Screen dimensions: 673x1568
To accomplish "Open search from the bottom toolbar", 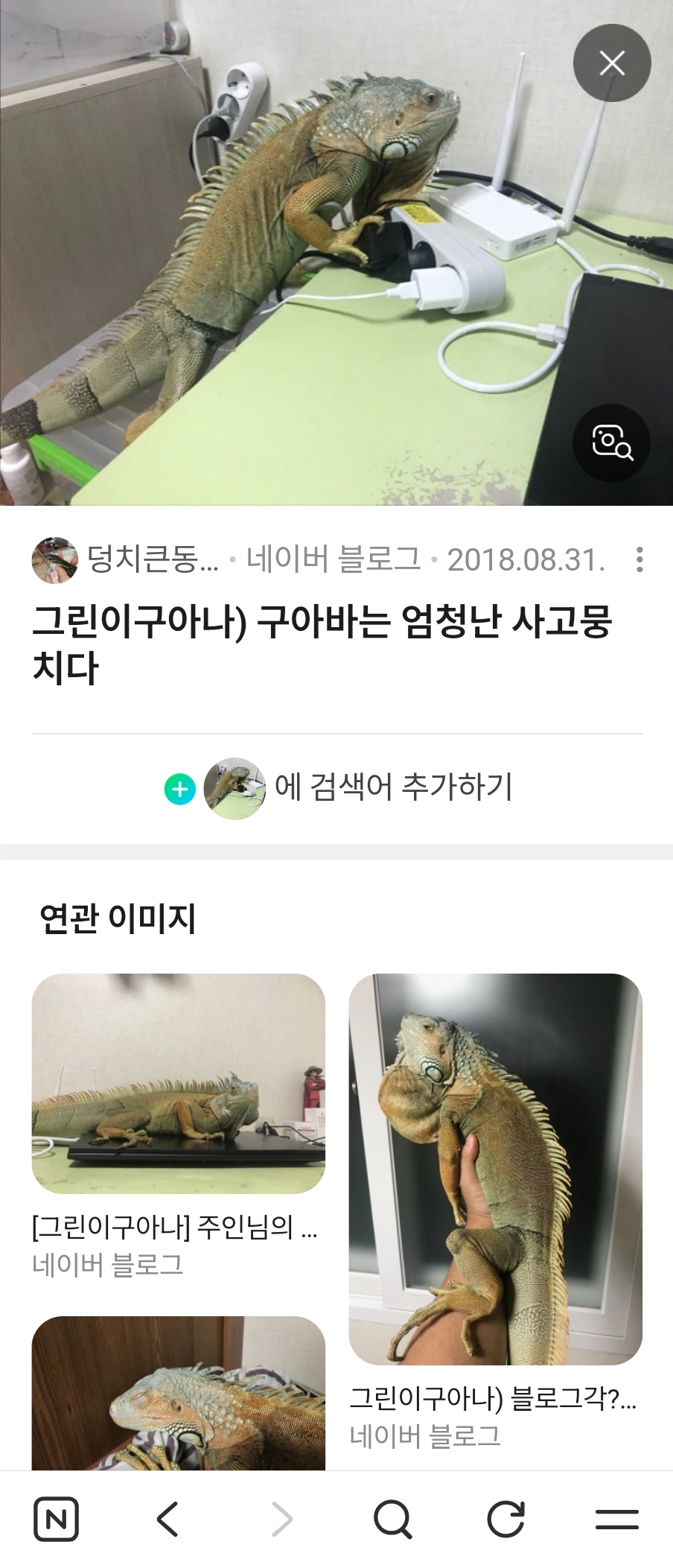I will [x=392, y=1519].
